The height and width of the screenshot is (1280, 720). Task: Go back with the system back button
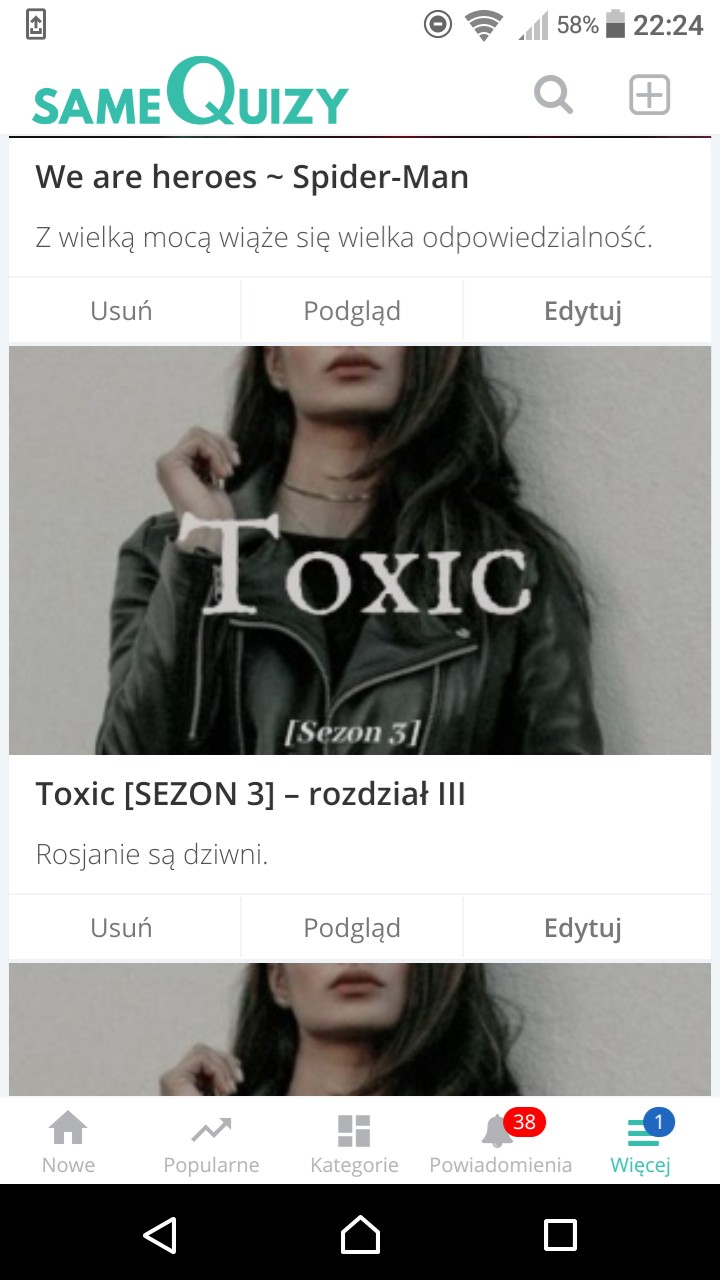pyautogui.click(x=160, y=1235)
